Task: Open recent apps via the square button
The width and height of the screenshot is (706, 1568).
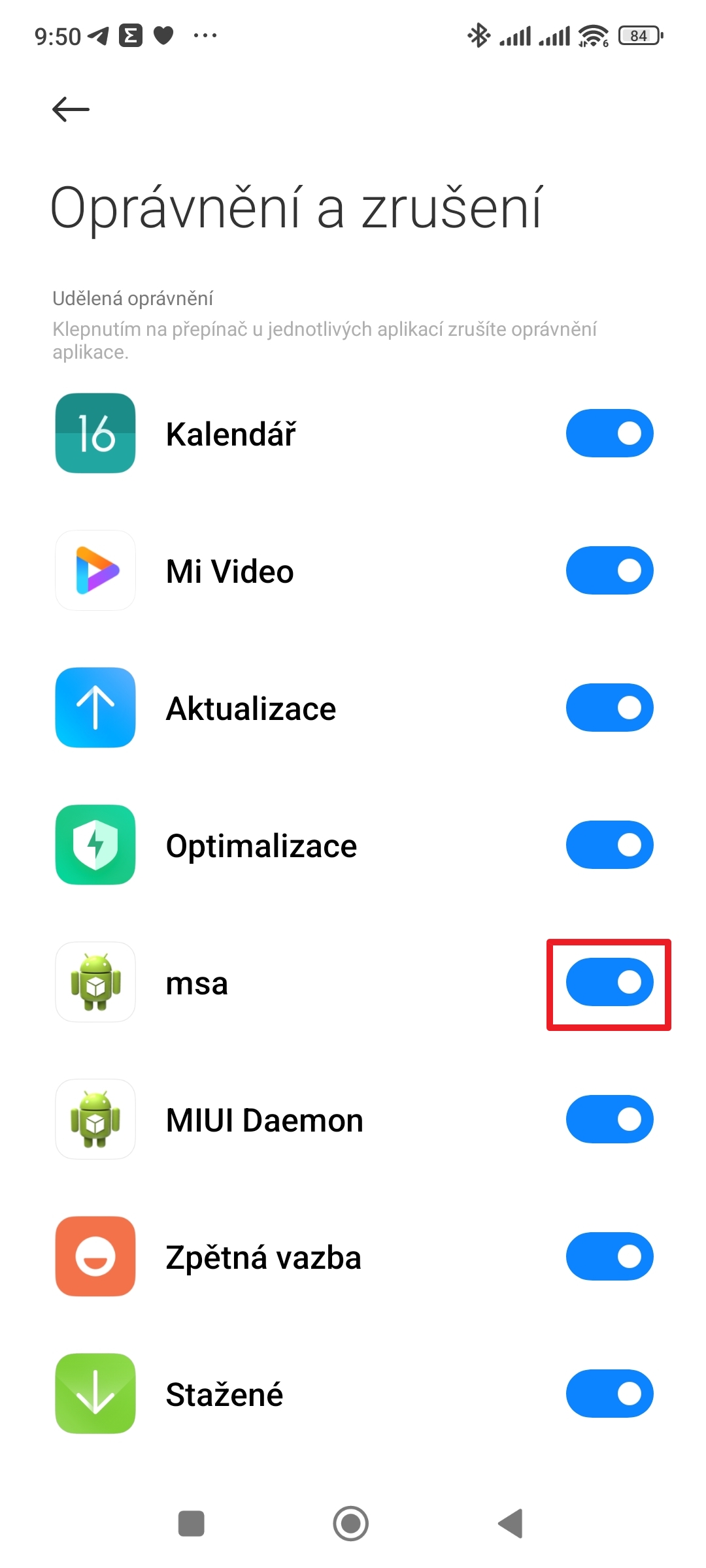Action: 192,1524
